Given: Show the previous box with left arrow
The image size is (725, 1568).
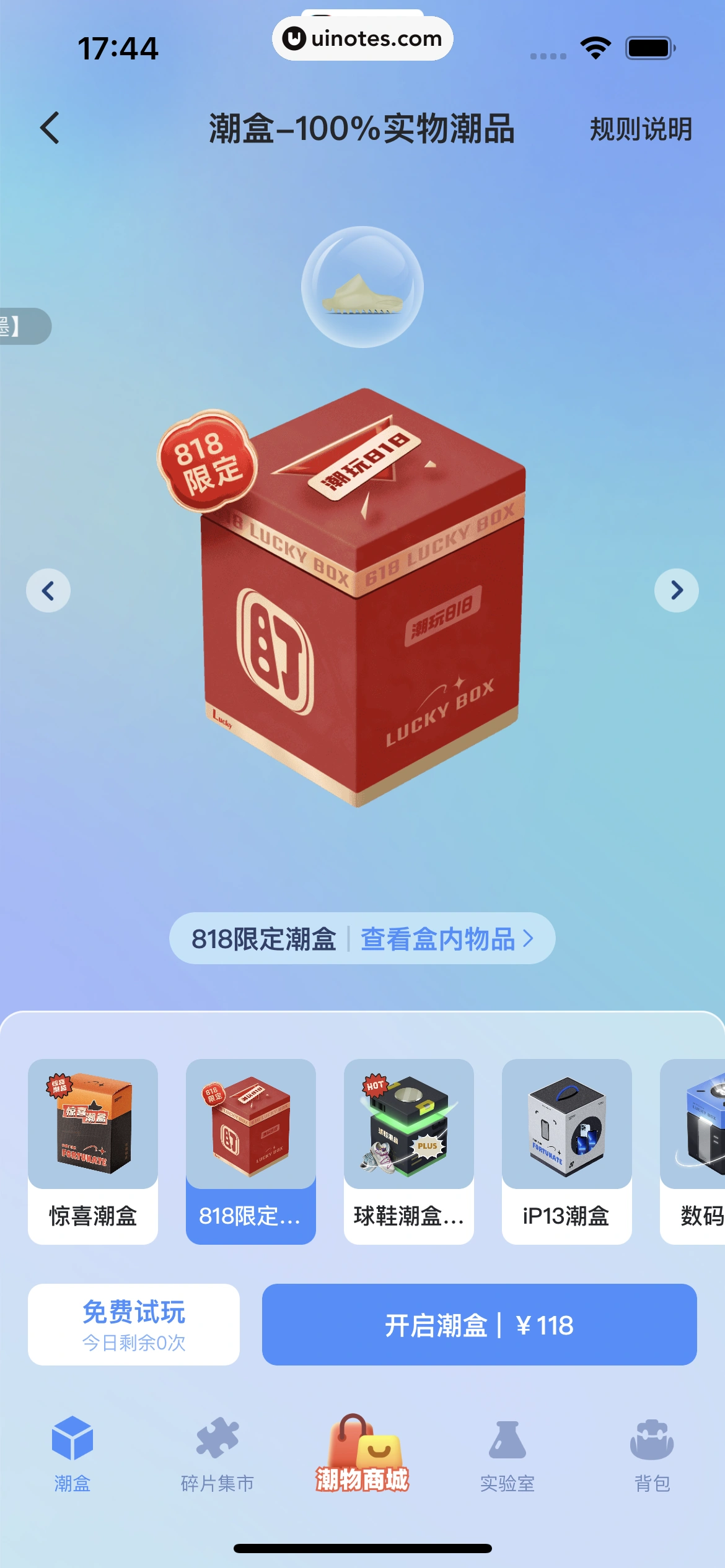Looking at the screenshot, I should click(x=48, y=590).
